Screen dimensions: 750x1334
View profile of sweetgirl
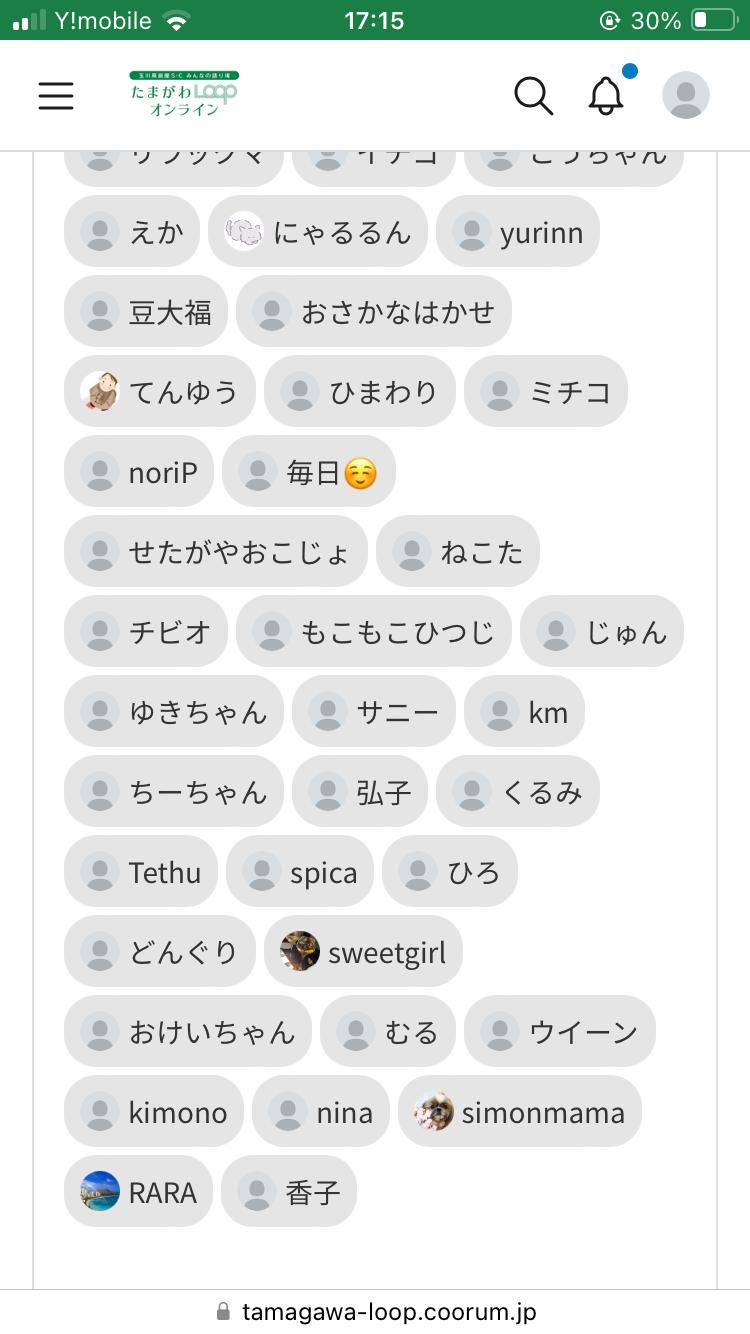click(x=363, y=951)
